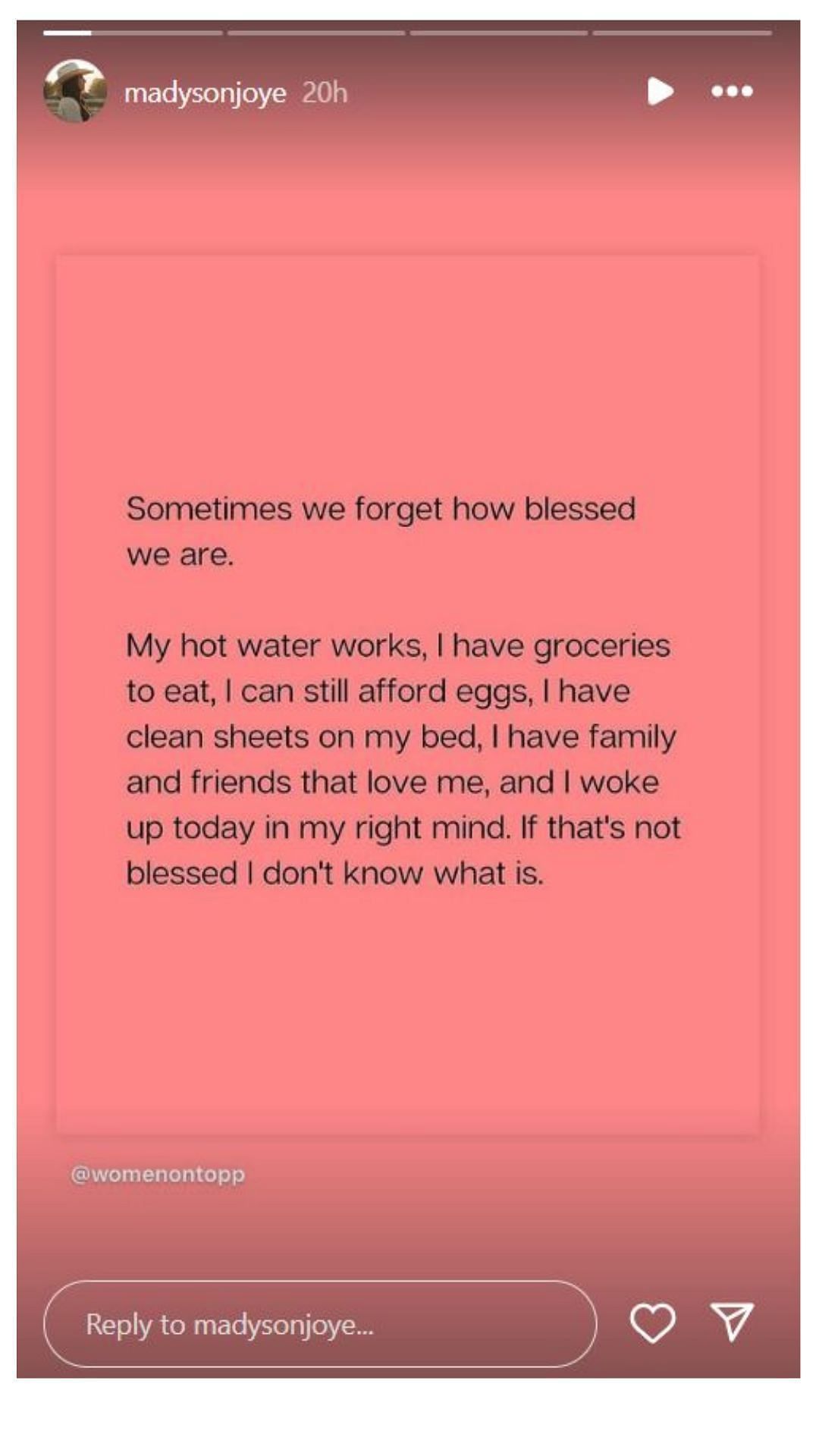819x1456 pixels.
Task: Tap the madysonjoye username
Action: pyautogui.click(x=205, y=93)
